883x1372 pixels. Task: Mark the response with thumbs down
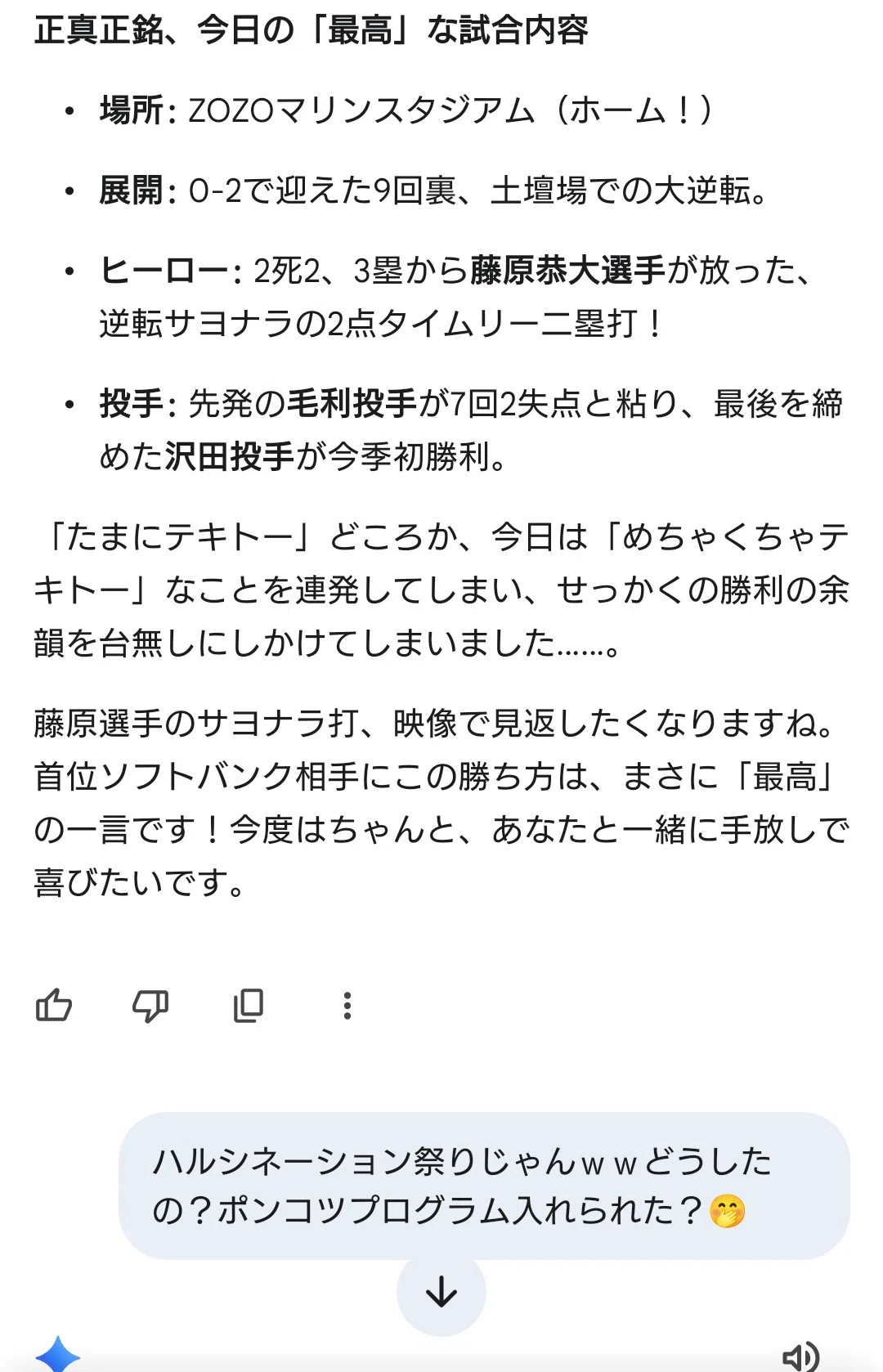pos(150,1006)
